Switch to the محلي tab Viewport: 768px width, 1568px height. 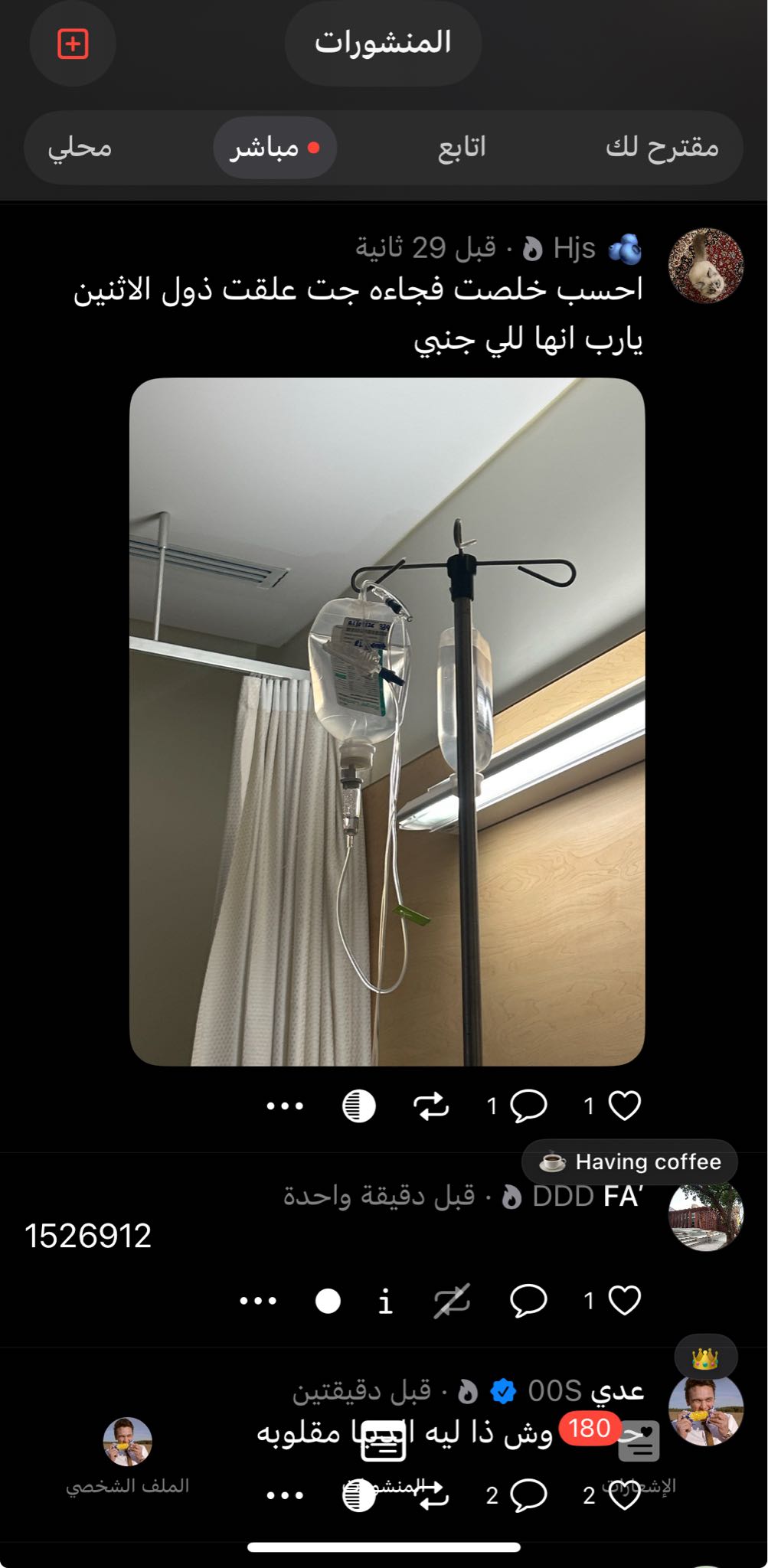click(x=80, y=147)
